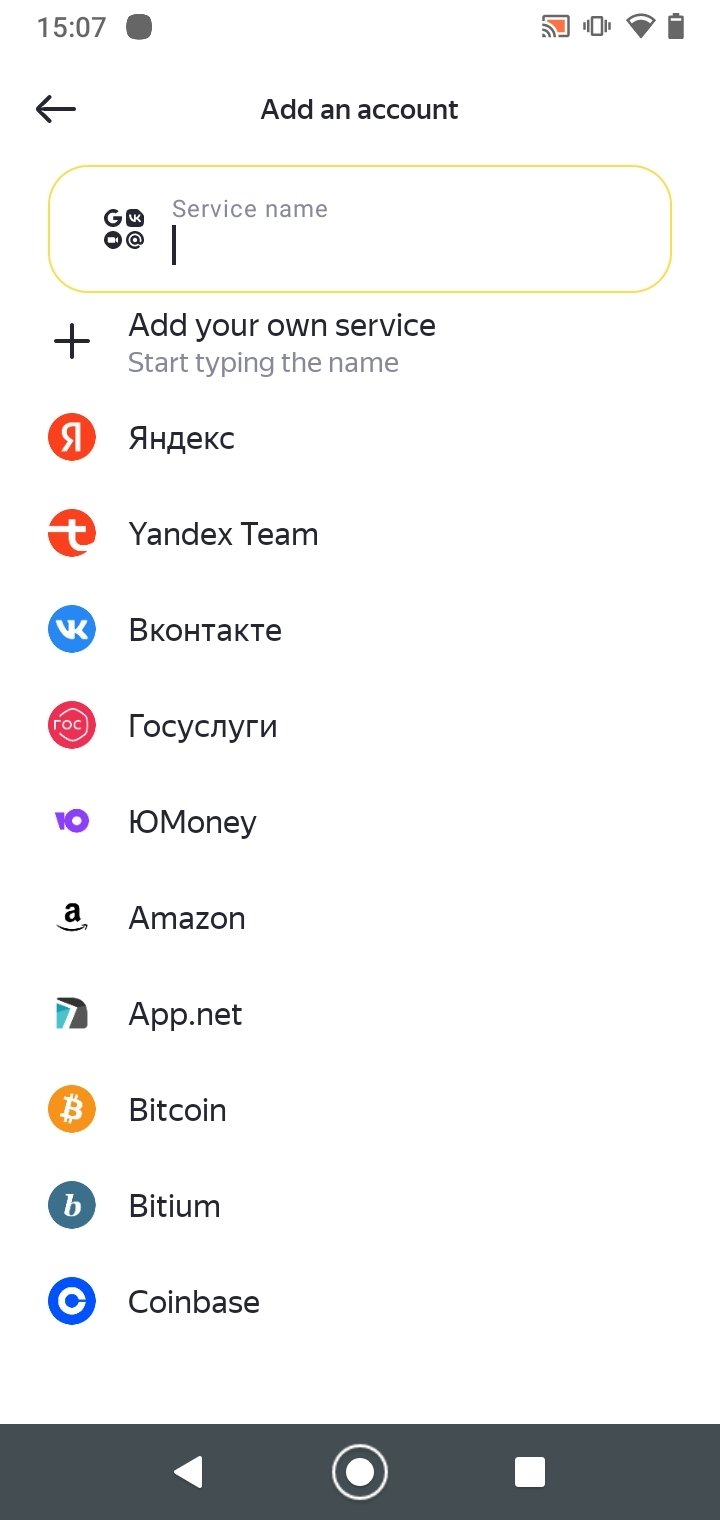
Task: Choose Bitcoin from the list
Action: [x=360, y=1110]
